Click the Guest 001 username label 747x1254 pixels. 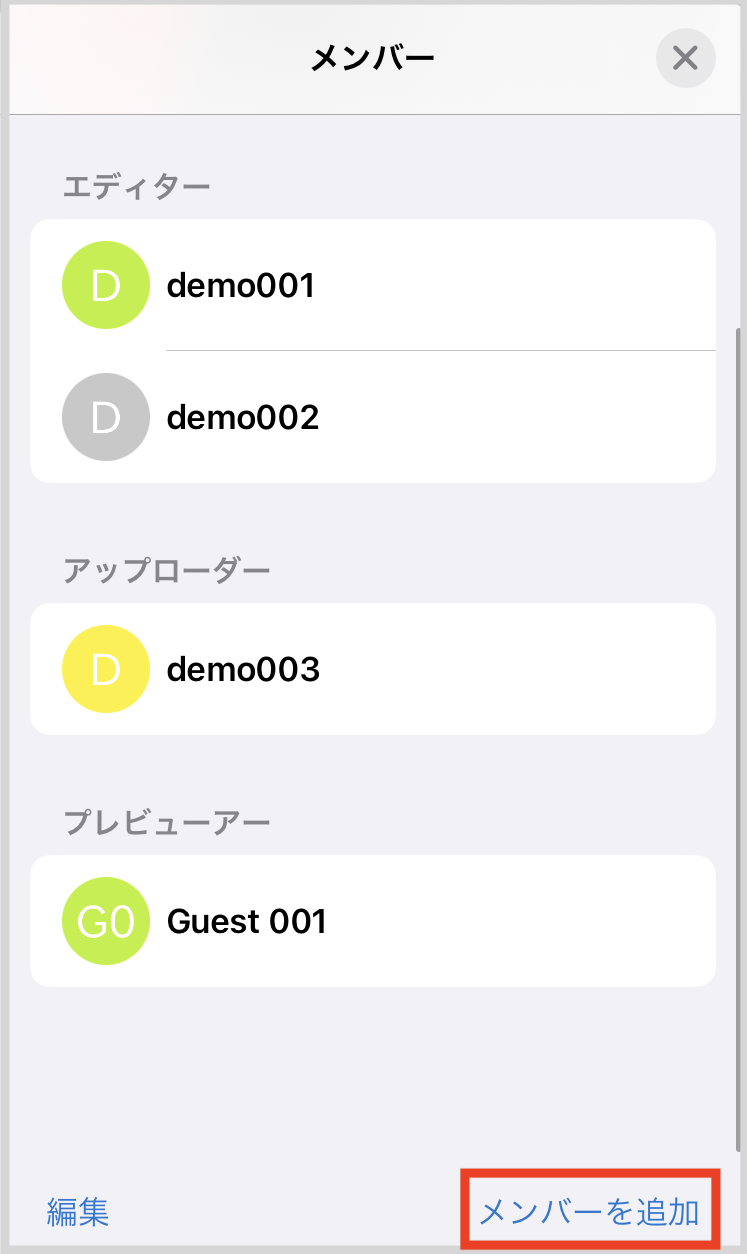247,921
